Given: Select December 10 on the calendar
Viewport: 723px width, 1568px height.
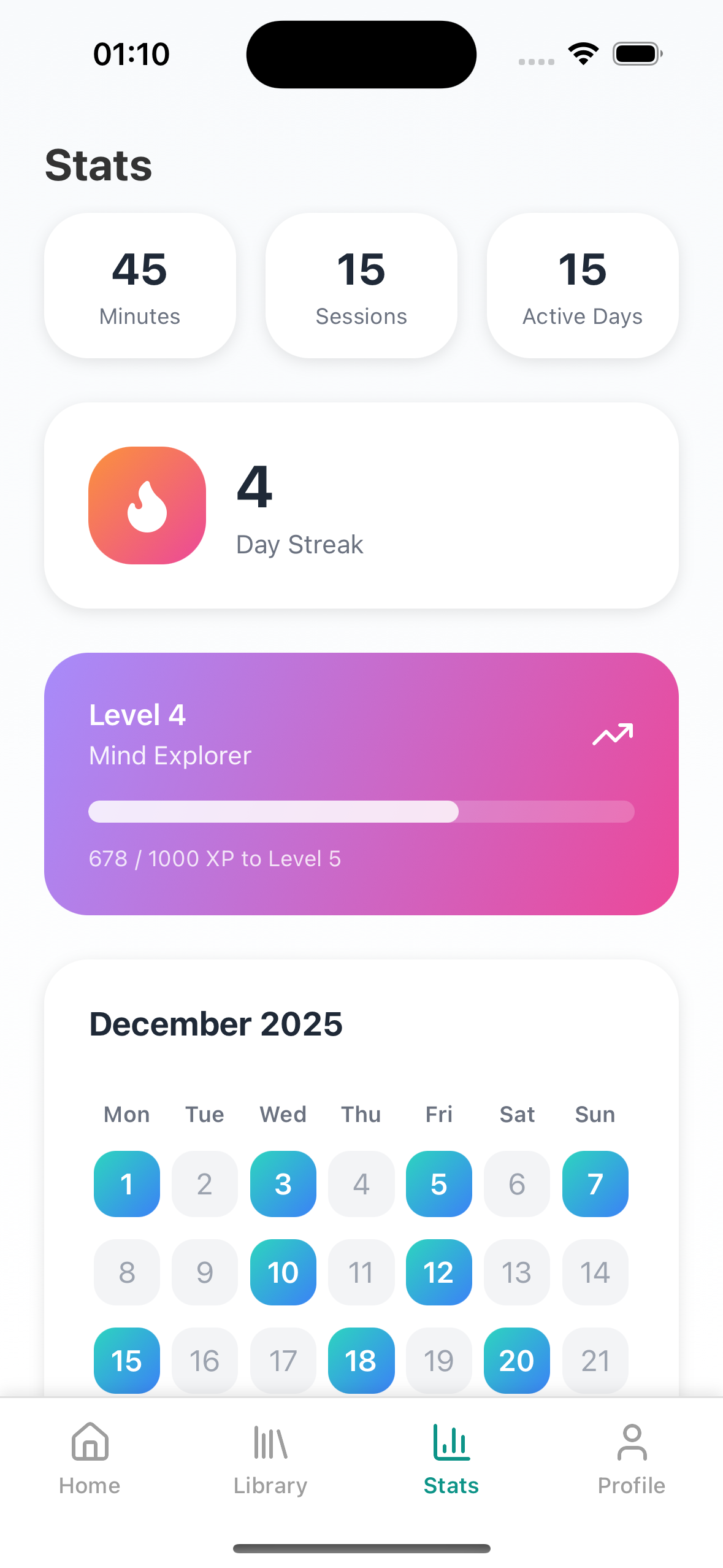Looking at the screenshot, I should coord(283,1272).
